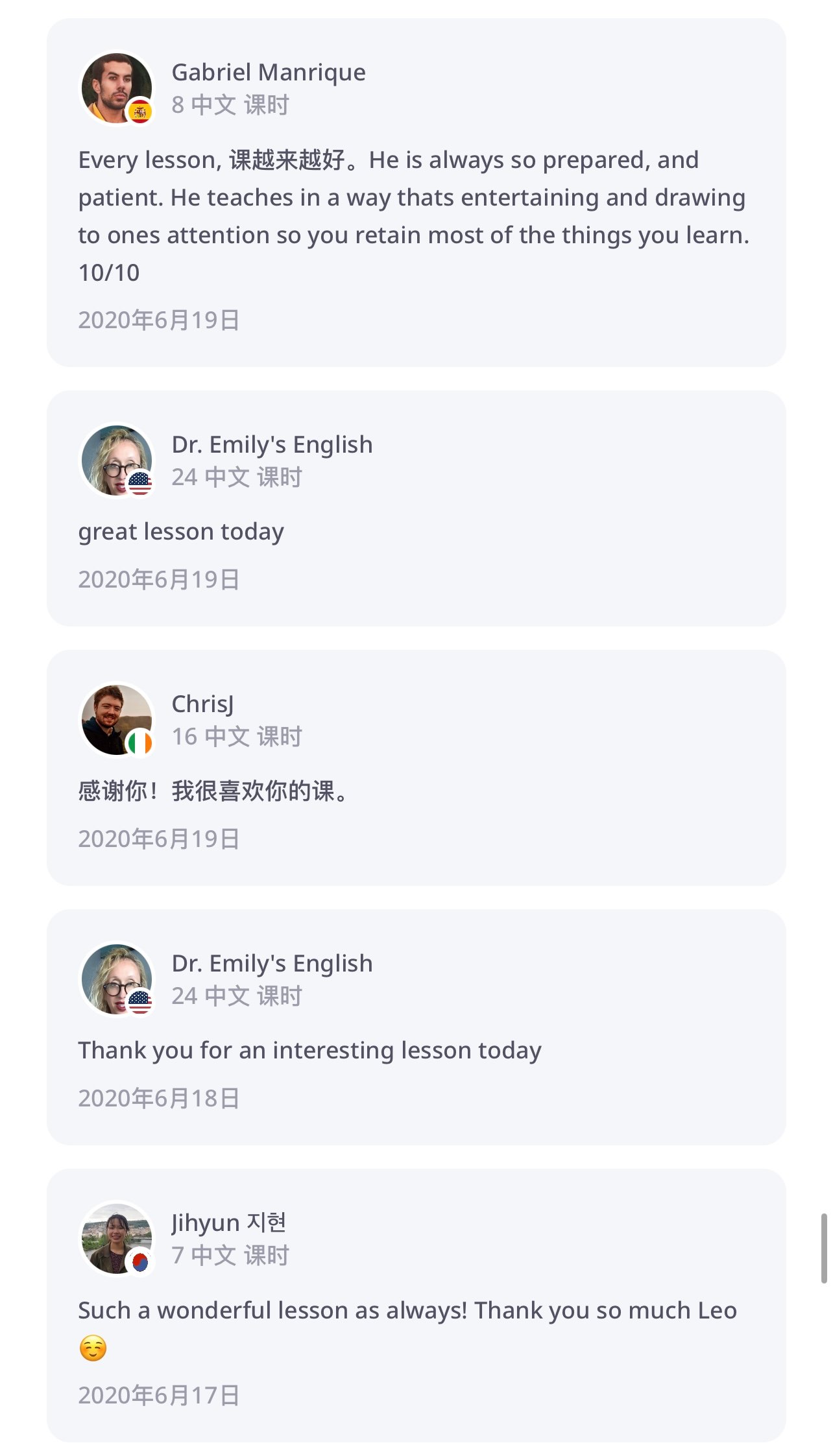
Task: View Dr. Emily's avatar on "great lesson today" review
Action: [117, 460]
